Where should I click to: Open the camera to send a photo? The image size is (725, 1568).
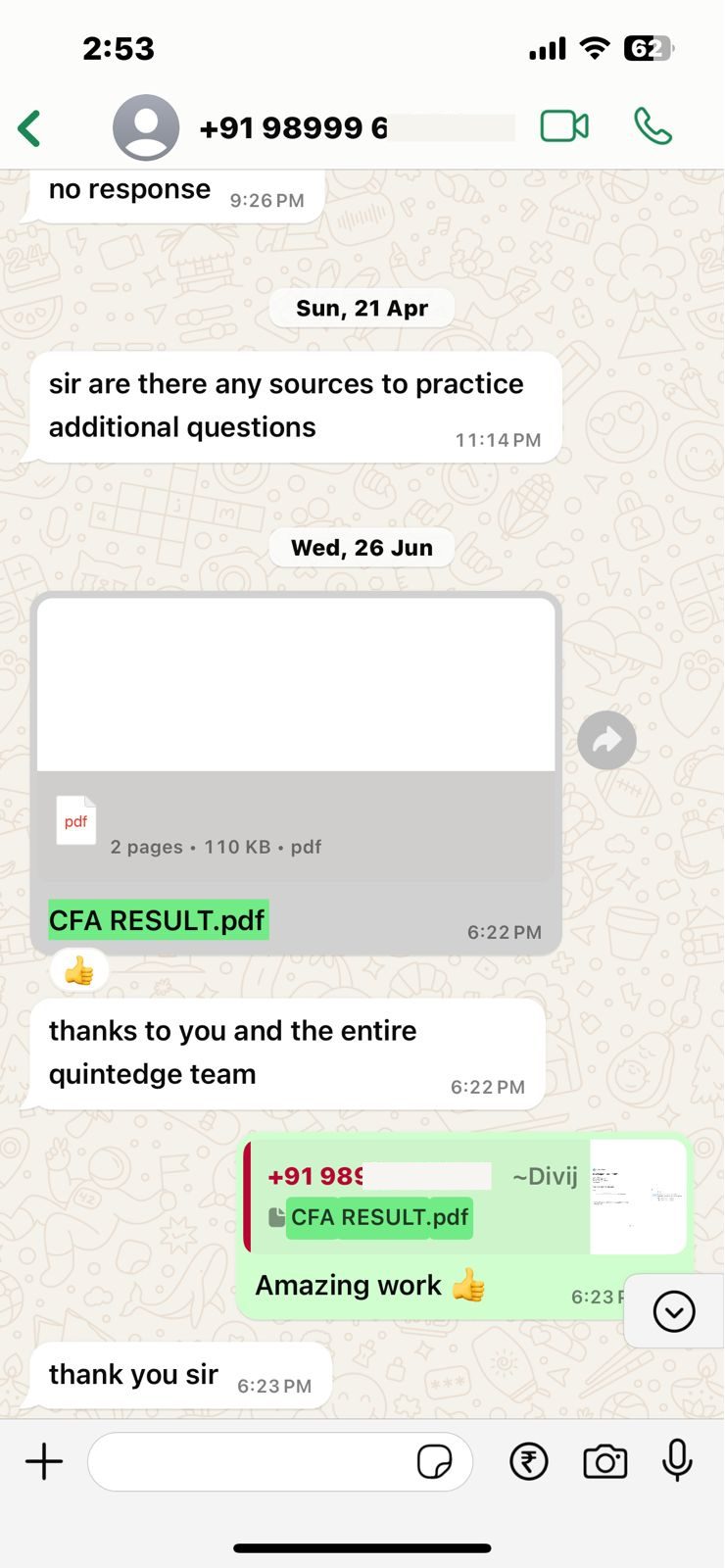pos(604,1462)
